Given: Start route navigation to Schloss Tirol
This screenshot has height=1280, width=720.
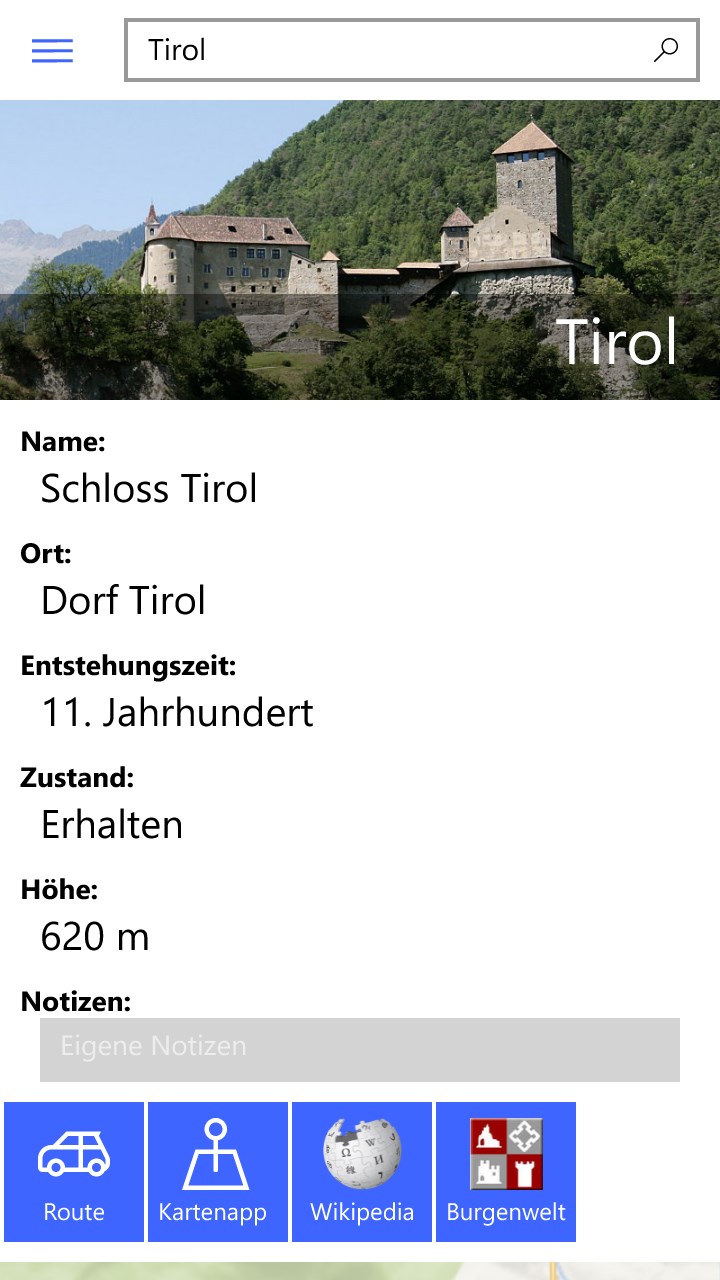Looking at the screenshot, I should point(74,1172).
